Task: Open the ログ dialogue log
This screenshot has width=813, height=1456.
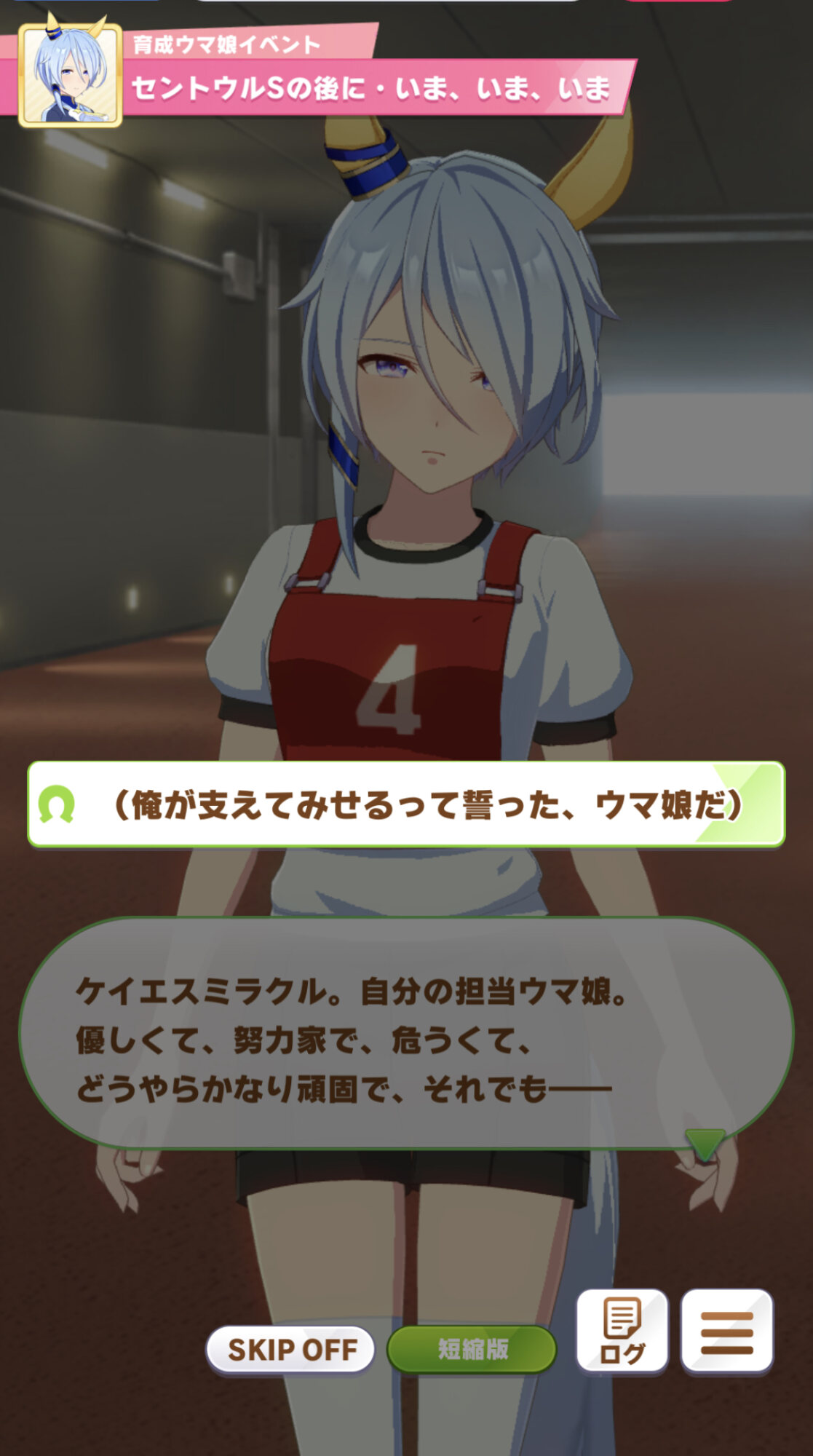Action: coord(622,1330)
